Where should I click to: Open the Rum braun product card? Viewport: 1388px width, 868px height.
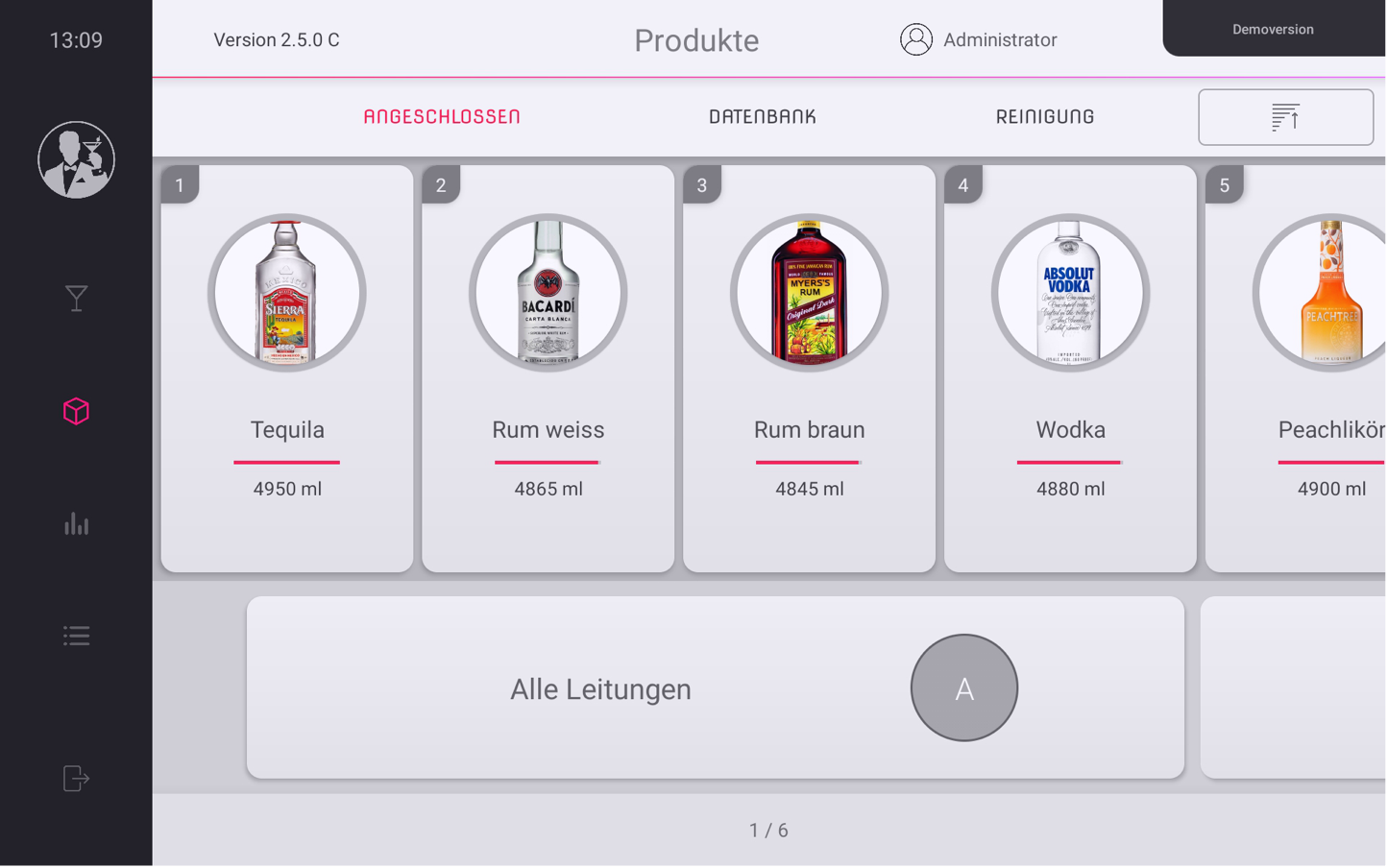[x=809, y=369]
